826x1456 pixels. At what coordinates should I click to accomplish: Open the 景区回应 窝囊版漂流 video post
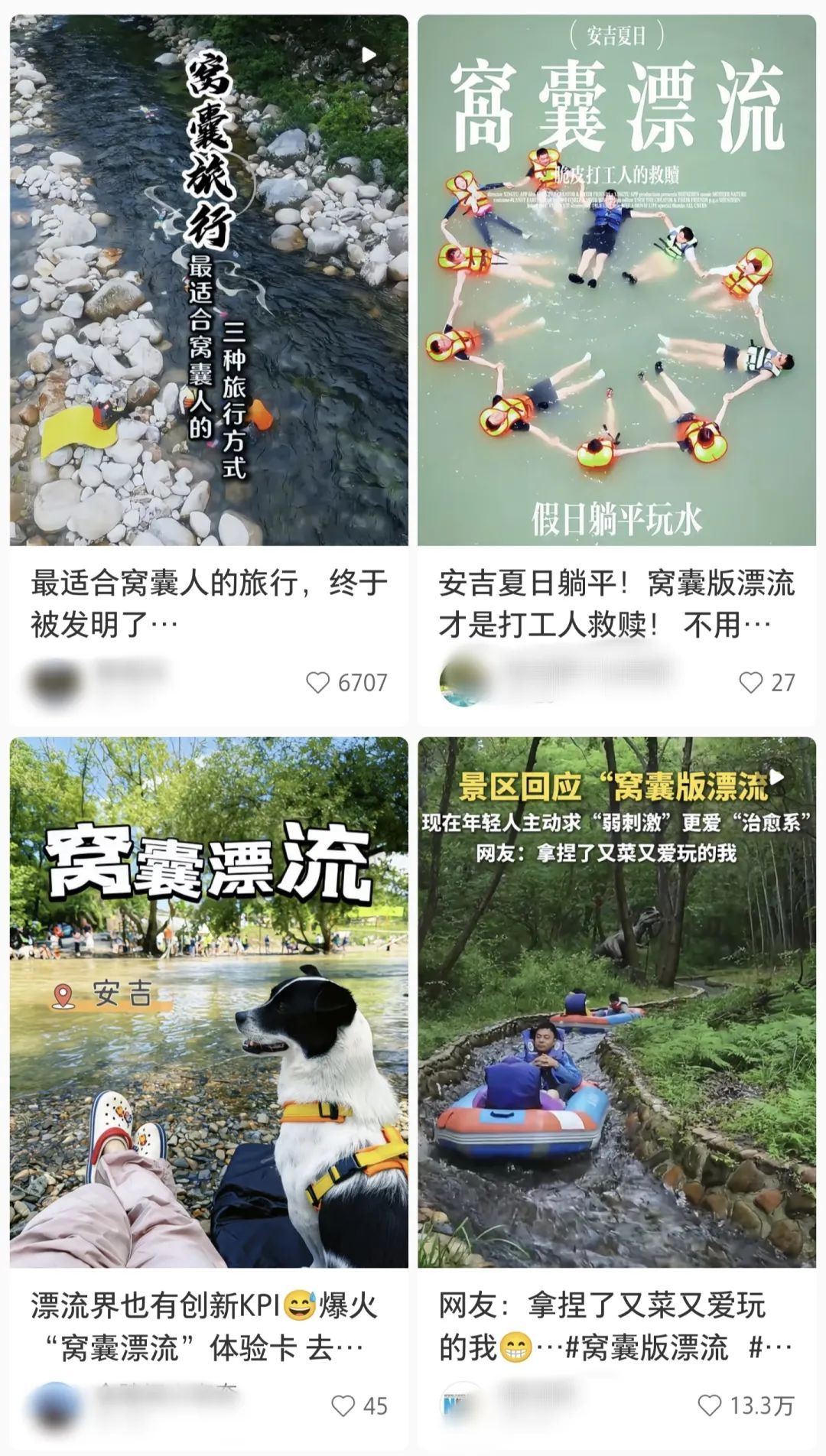[x=616, y=1002]
